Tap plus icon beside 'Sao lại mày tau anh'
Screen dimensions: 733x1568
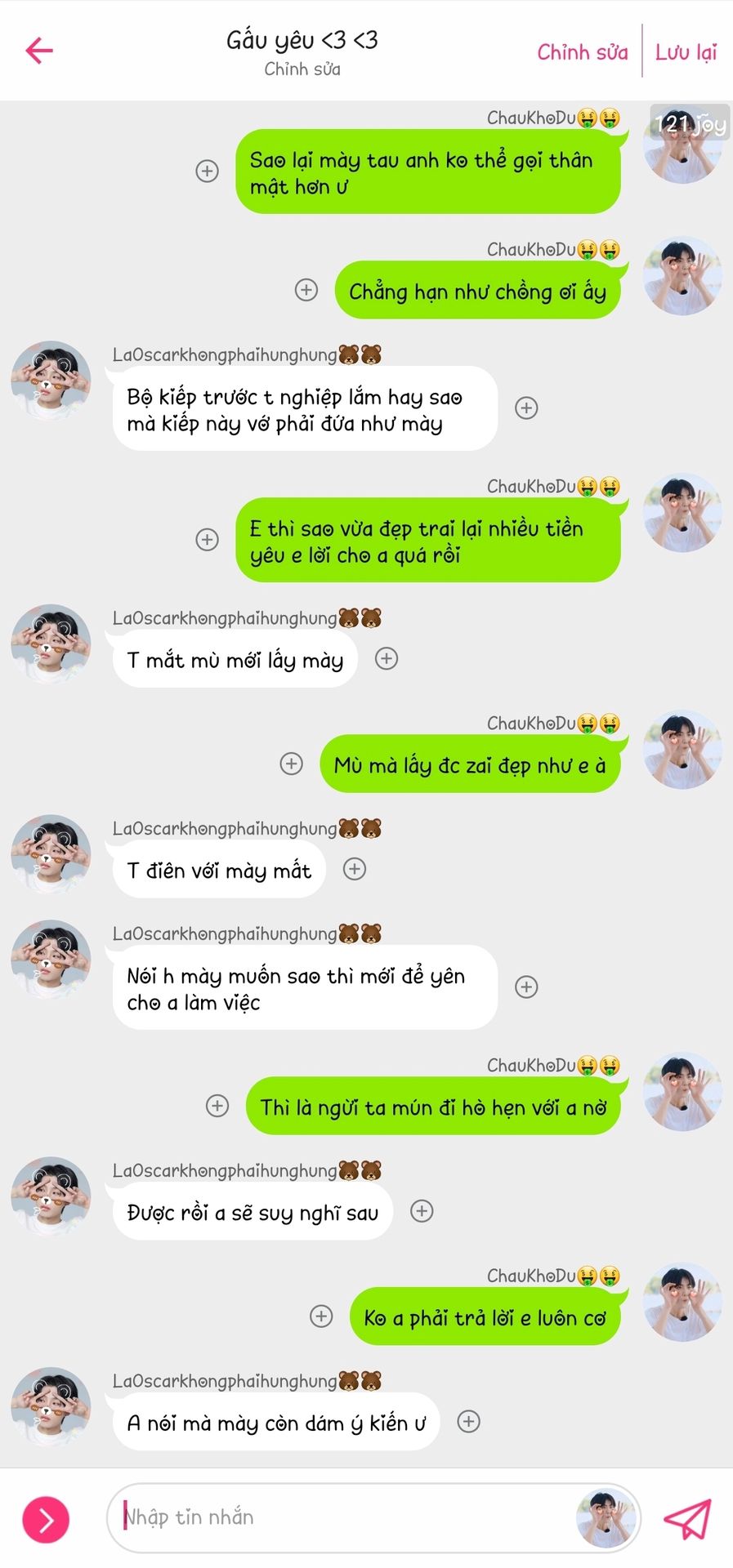[x=208, y=171]
